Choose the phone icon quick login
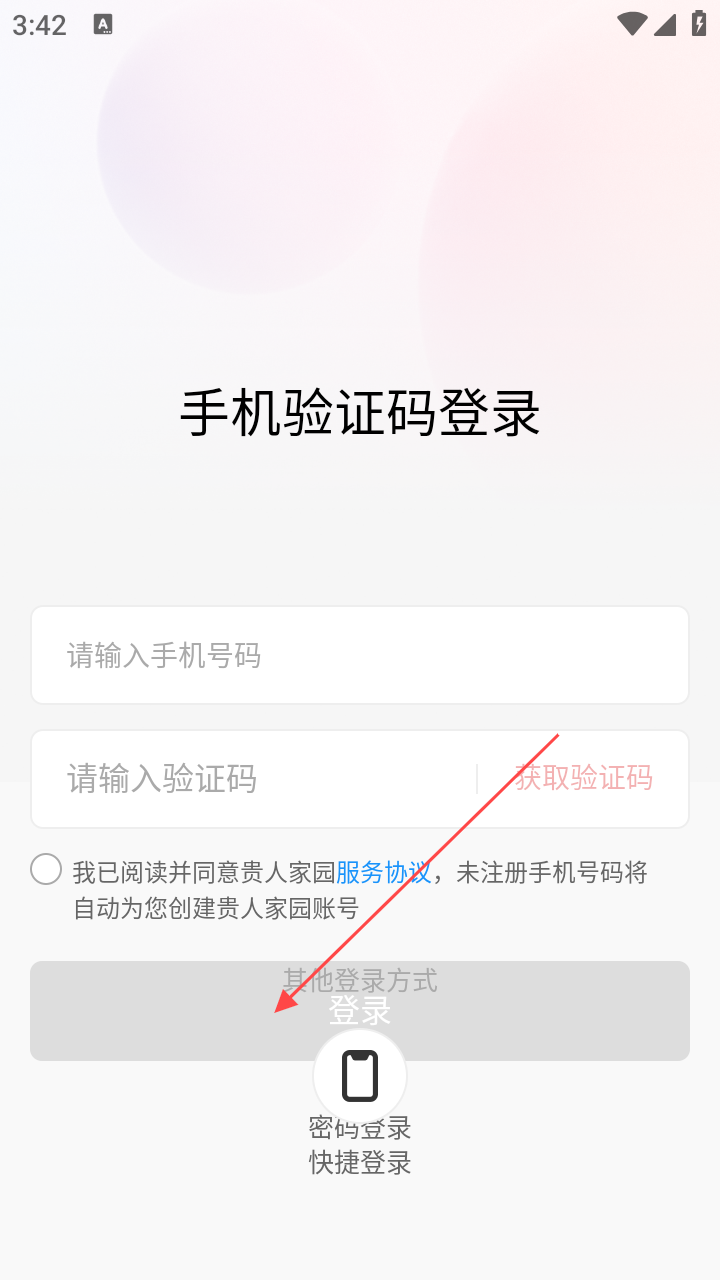The image size is (720, 1280). [360, 1076]
